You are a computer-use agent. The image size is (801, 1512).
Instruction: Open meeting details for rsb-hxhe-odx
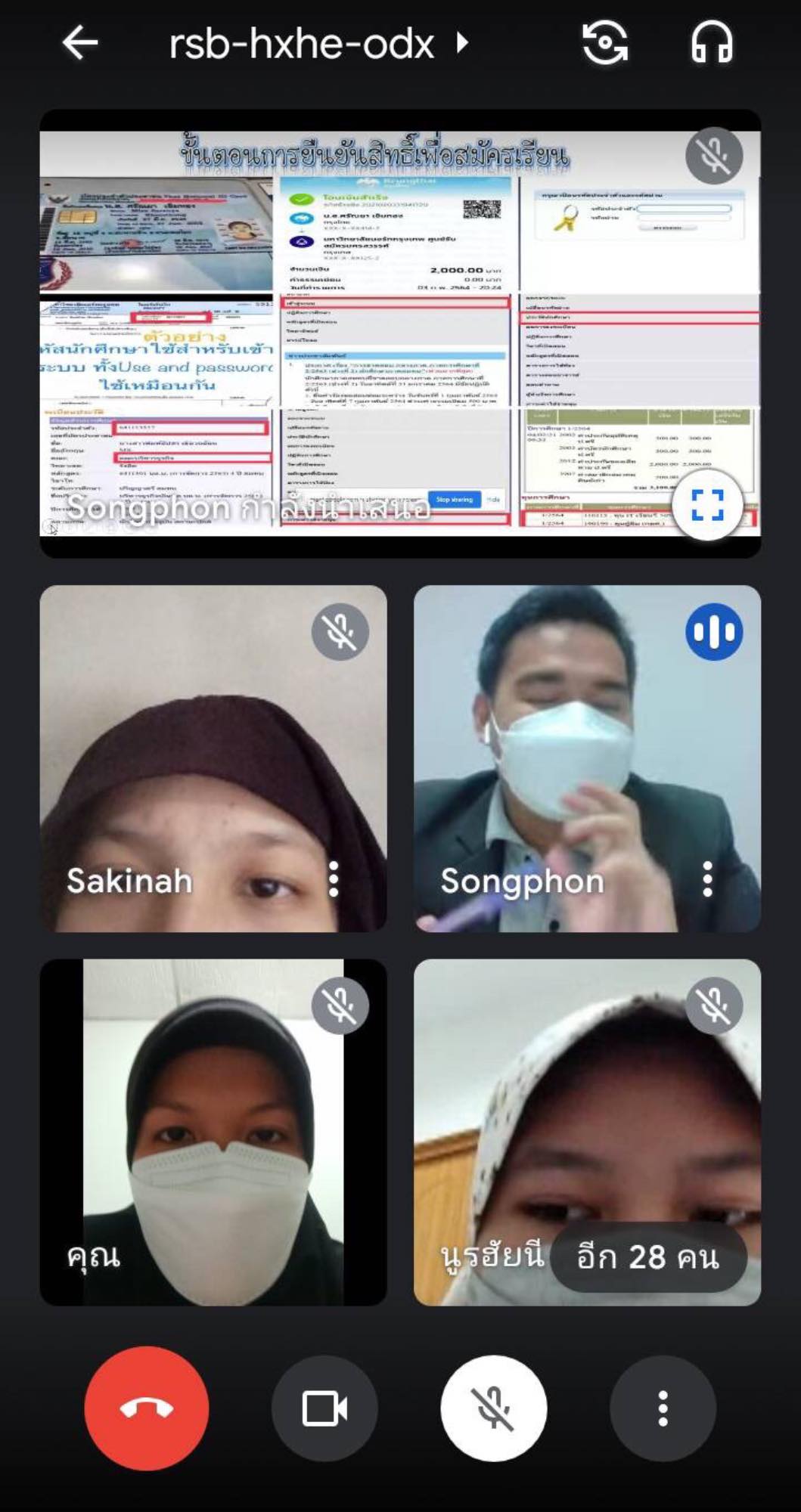point(318,44)
